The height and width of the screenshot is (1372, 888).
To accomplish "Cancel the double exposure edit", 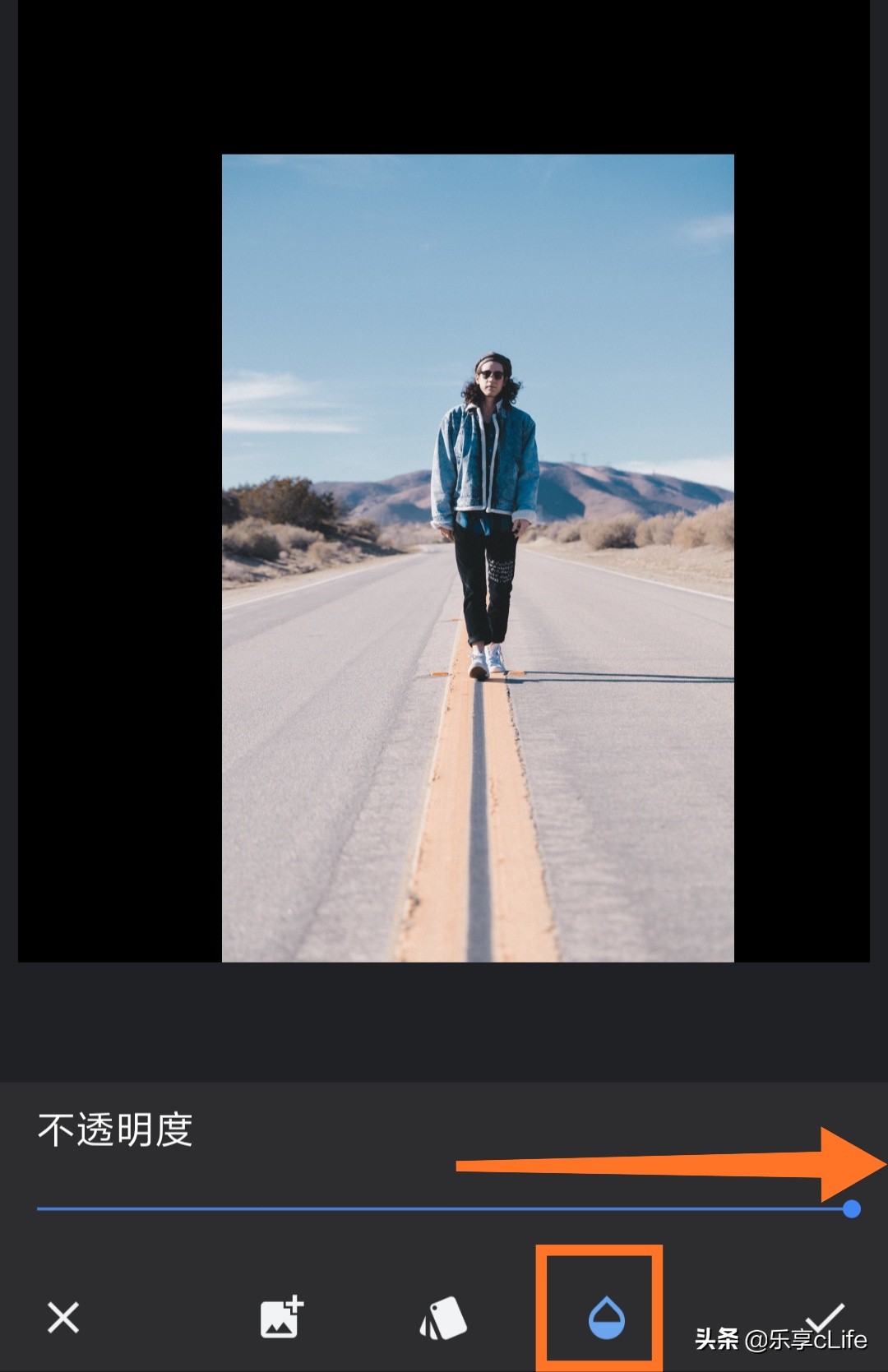I will point(63,1317).
